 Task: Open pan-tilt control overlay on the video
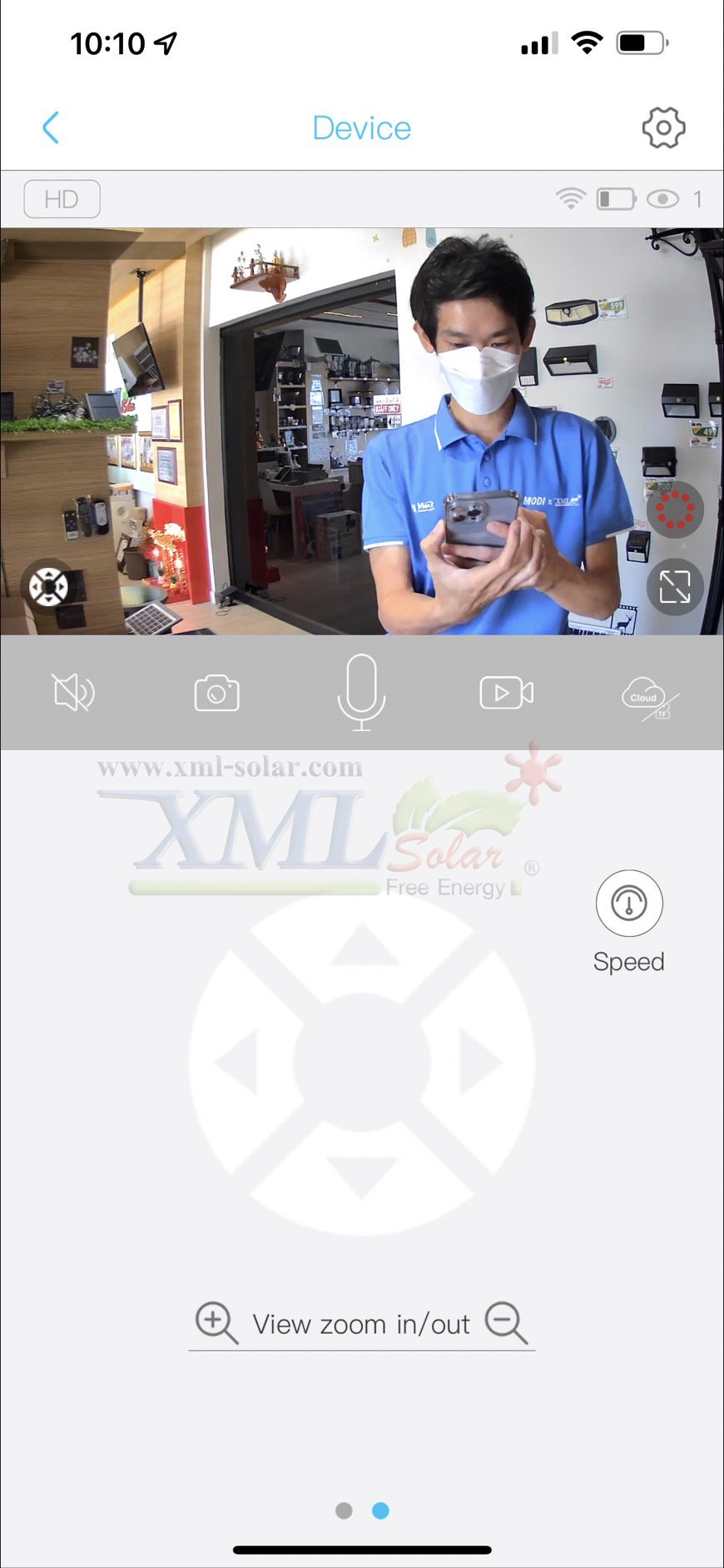click(x=48, y=587)
